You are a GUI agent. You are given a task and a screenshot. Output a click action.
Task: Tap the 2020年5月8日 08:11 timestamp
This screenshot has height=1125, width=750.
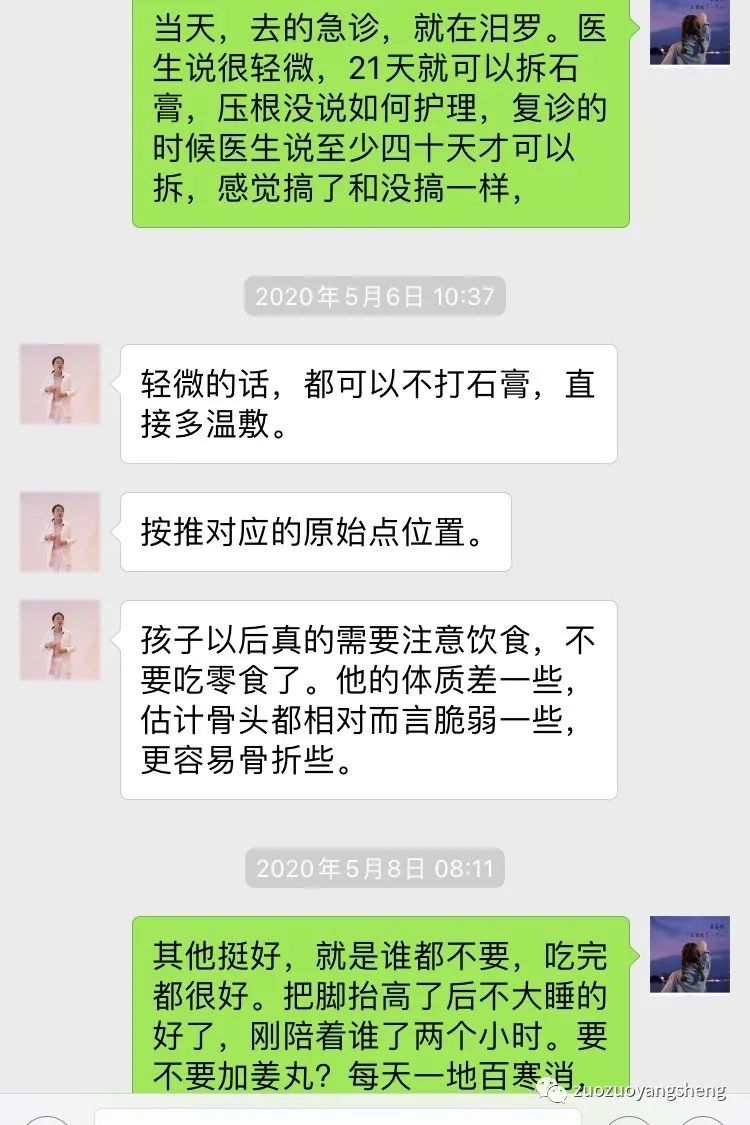click(375, 870)
